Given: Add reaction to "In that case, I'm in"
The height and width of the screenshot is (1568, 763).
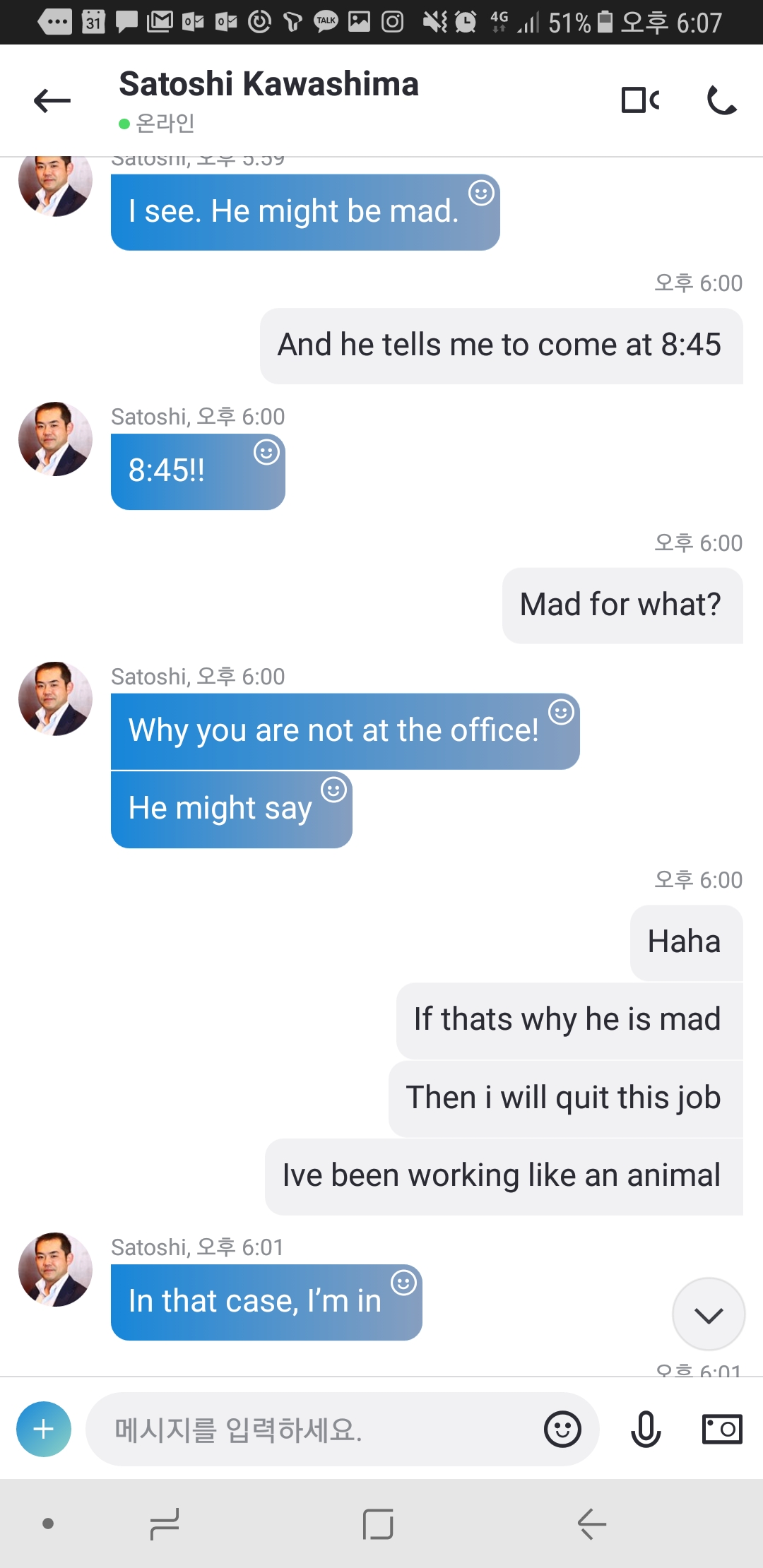Looking at the screenshot, I should [403, 1283].
